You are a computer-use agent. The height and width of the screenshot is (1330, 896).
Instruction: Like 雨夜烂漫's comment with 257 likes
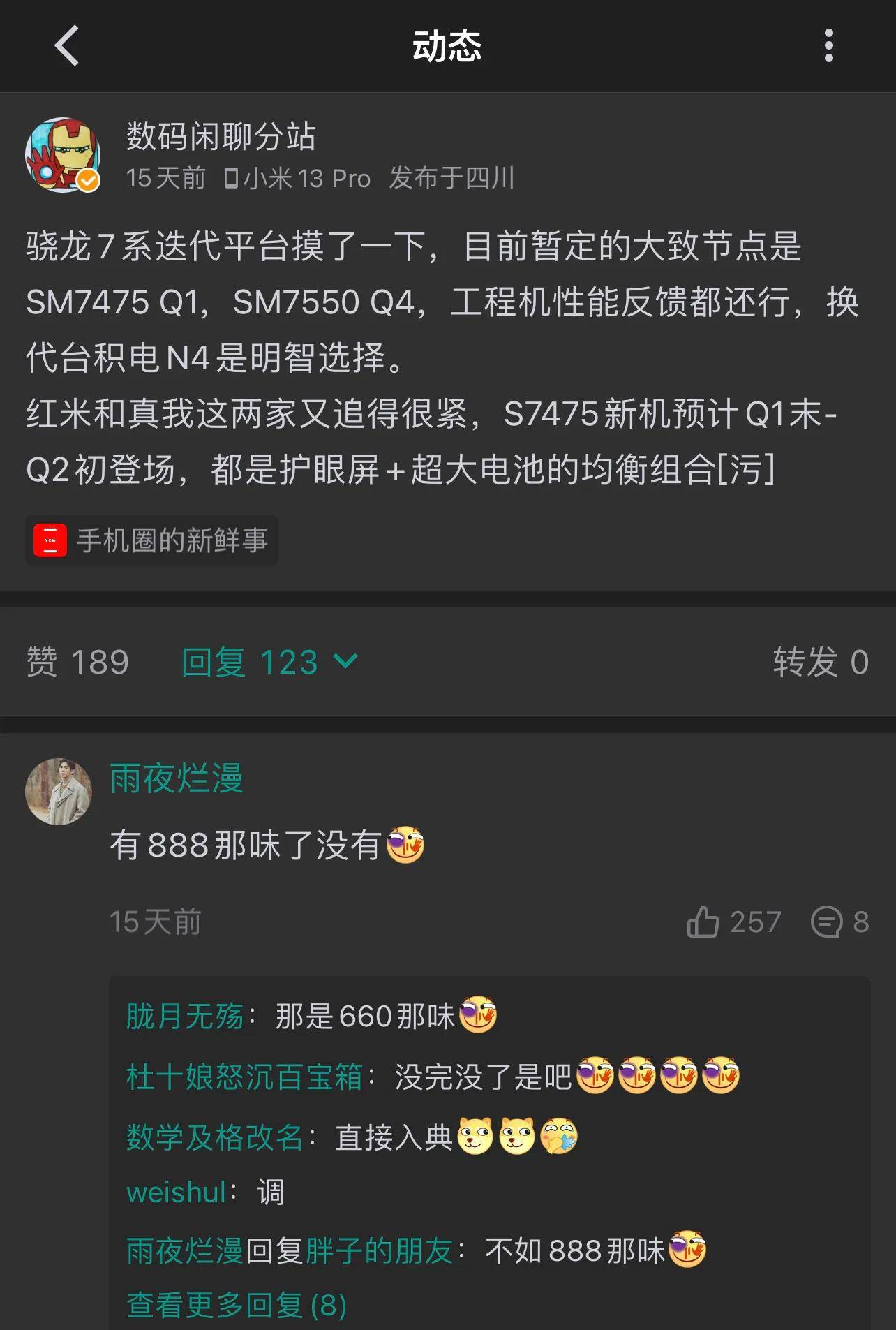tap(703, 922)
